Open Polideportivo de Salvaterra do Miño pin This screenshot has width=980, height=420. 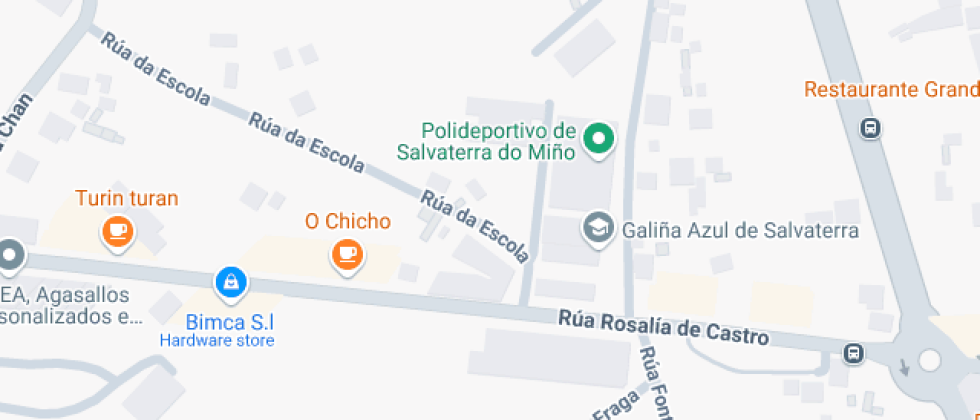click(599, 139)
